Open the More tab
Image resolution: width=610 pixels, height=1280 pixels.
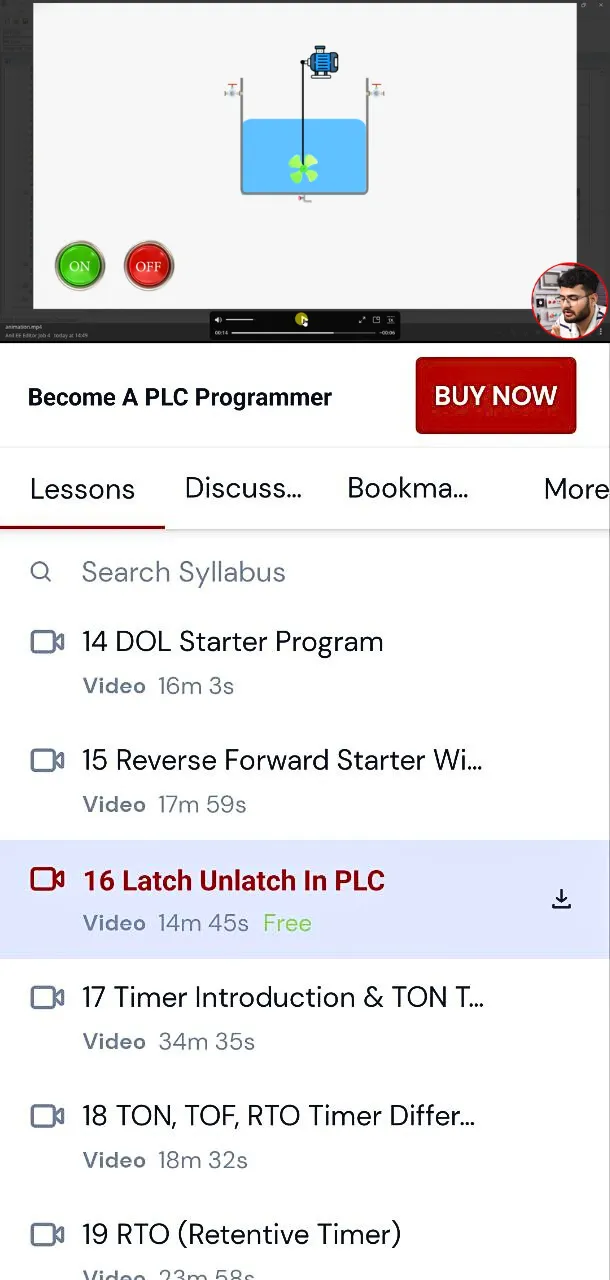click(575, 489)
